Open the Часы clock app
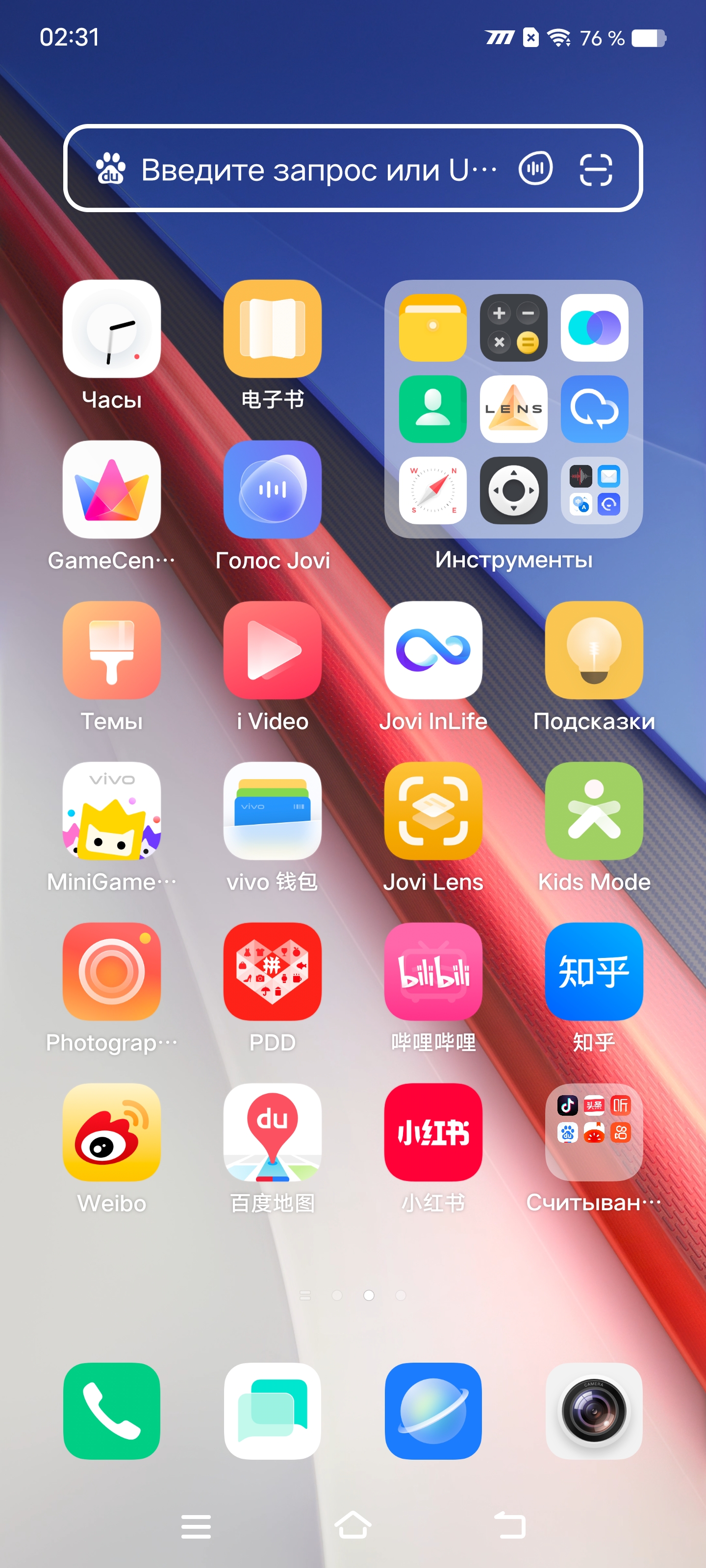Image resolution: width=706 pixels, height=1568 pixels. tap(111, 329)
